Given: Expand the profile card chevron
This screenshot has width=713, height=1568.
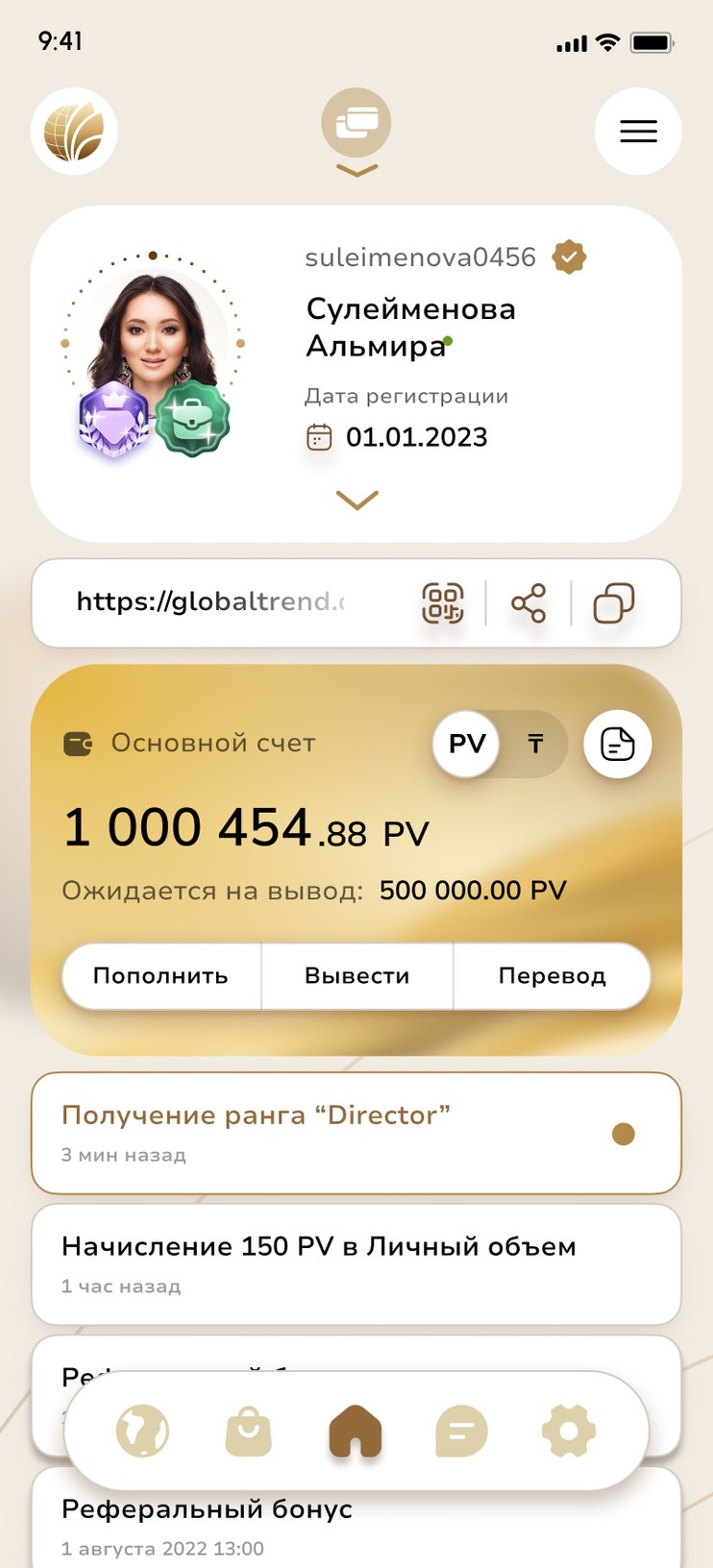Looking at the screenshot, I should coord(356,501).
